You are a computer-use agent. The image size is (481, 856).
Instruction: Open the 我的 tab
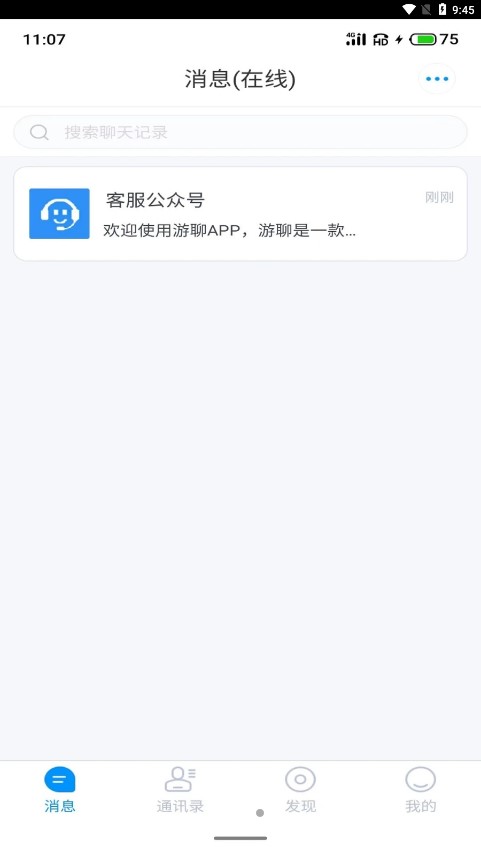[420, 790]
